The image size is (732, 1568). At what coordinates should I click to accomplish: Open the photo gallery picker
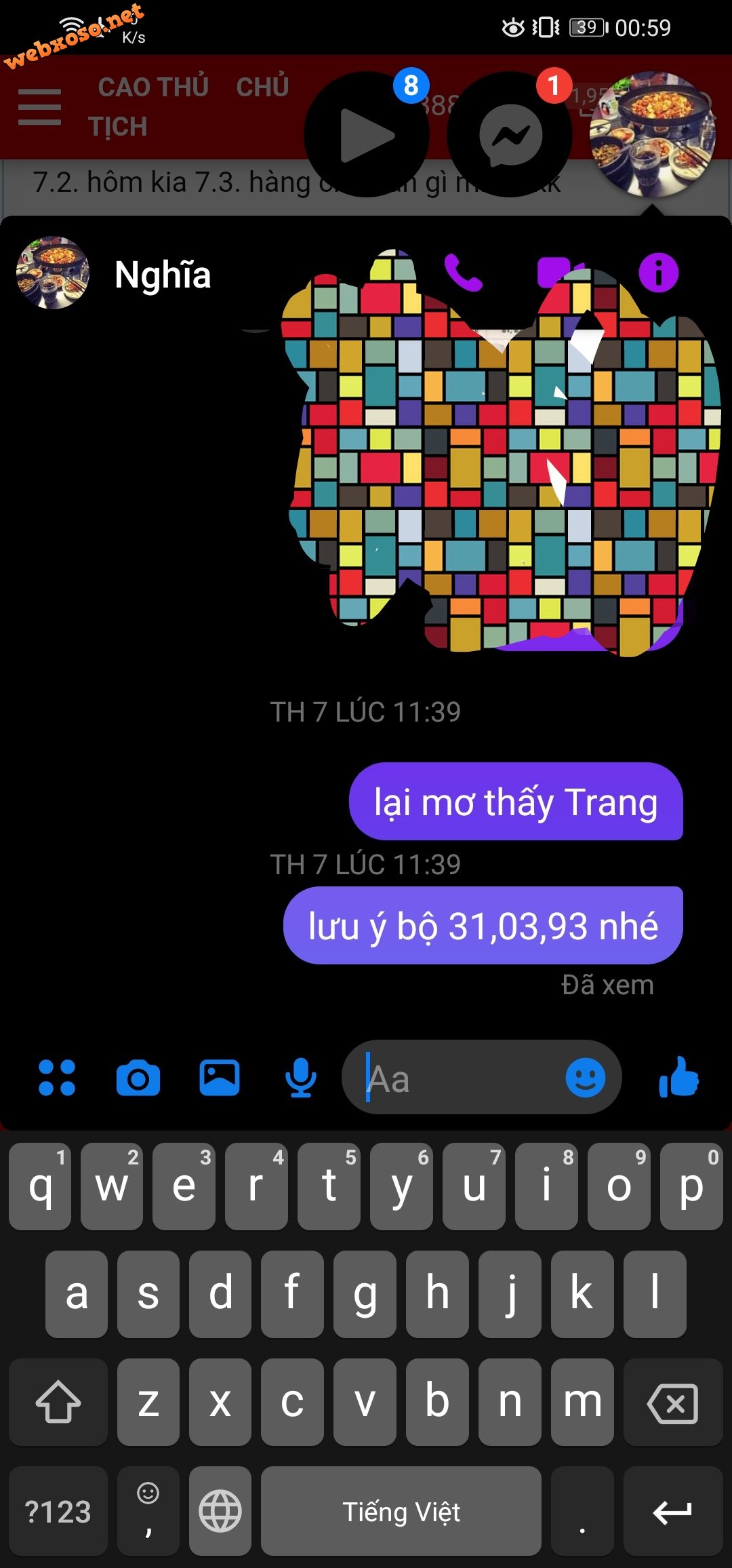click(x=220, y=1077)
